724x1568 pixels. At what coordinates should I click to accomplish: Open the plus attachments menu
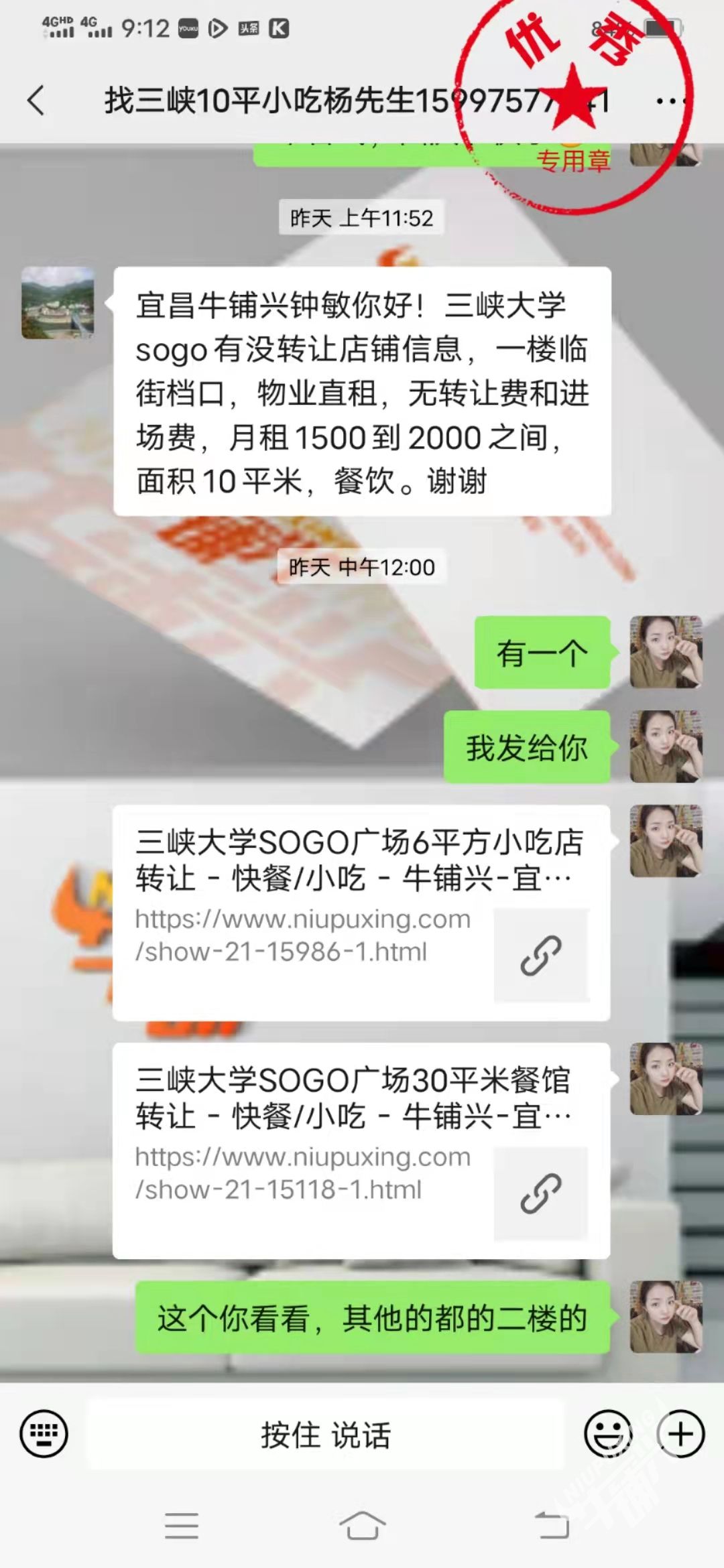pyautogui.click(x=680, y=1434)
